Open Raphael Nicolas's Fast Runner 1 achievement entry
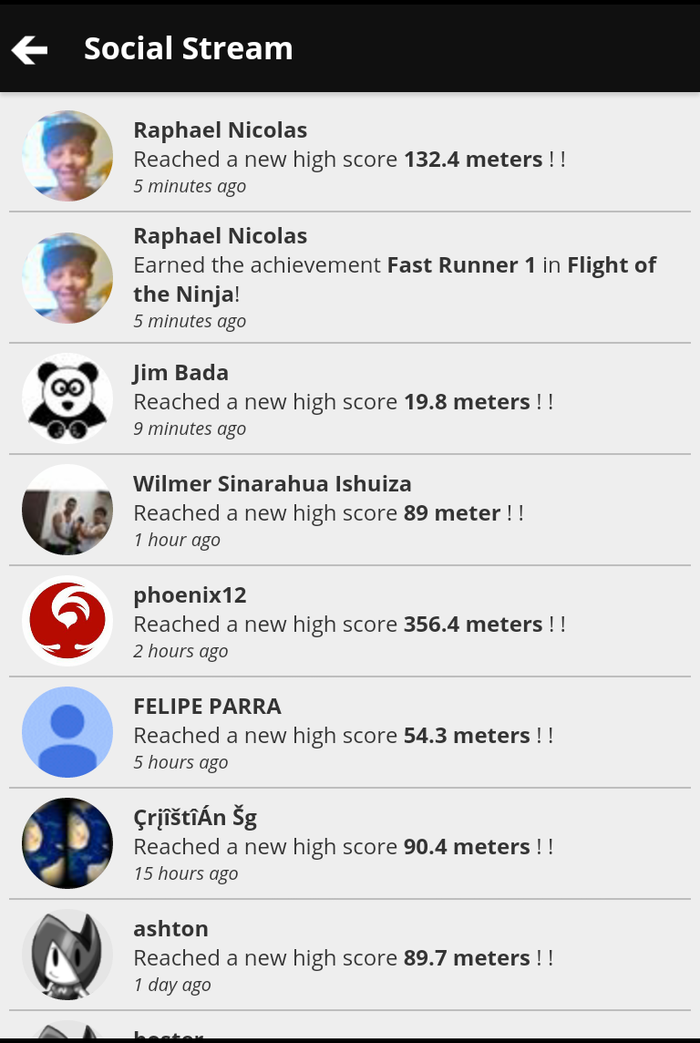 pyautogui.click(x=350, y=278)
